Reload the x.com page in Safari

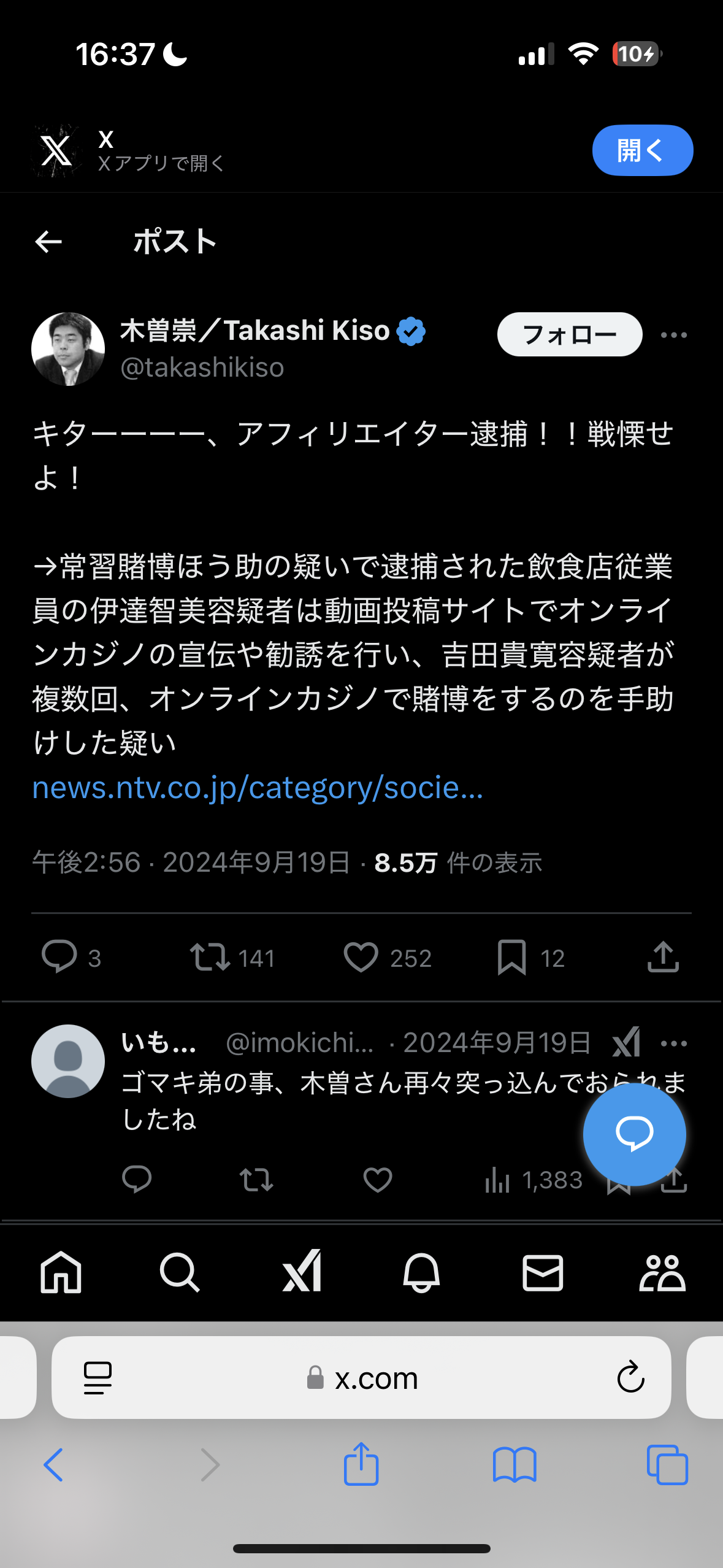630,1378
